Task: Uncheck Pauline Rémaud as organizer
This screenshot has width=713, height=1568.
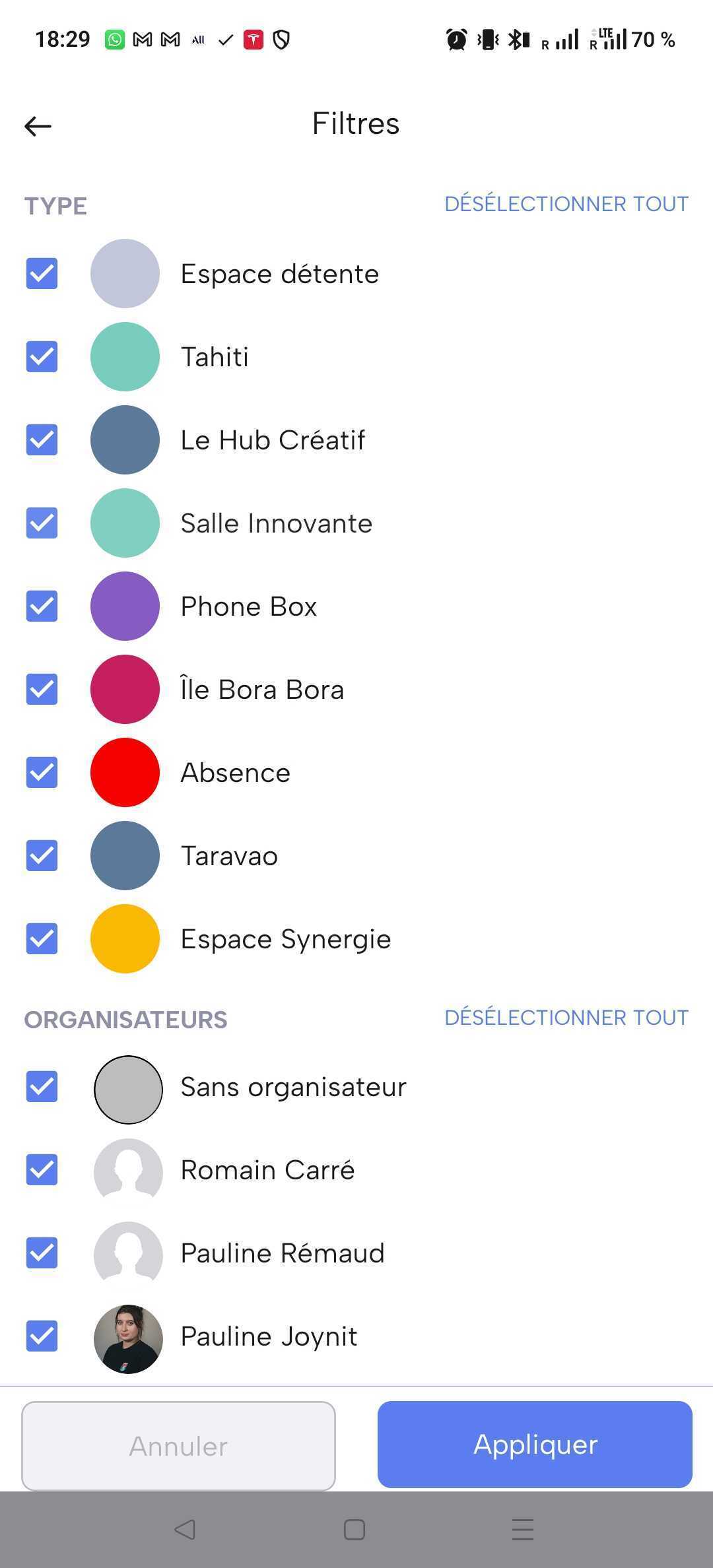Action: point(42,1253)
